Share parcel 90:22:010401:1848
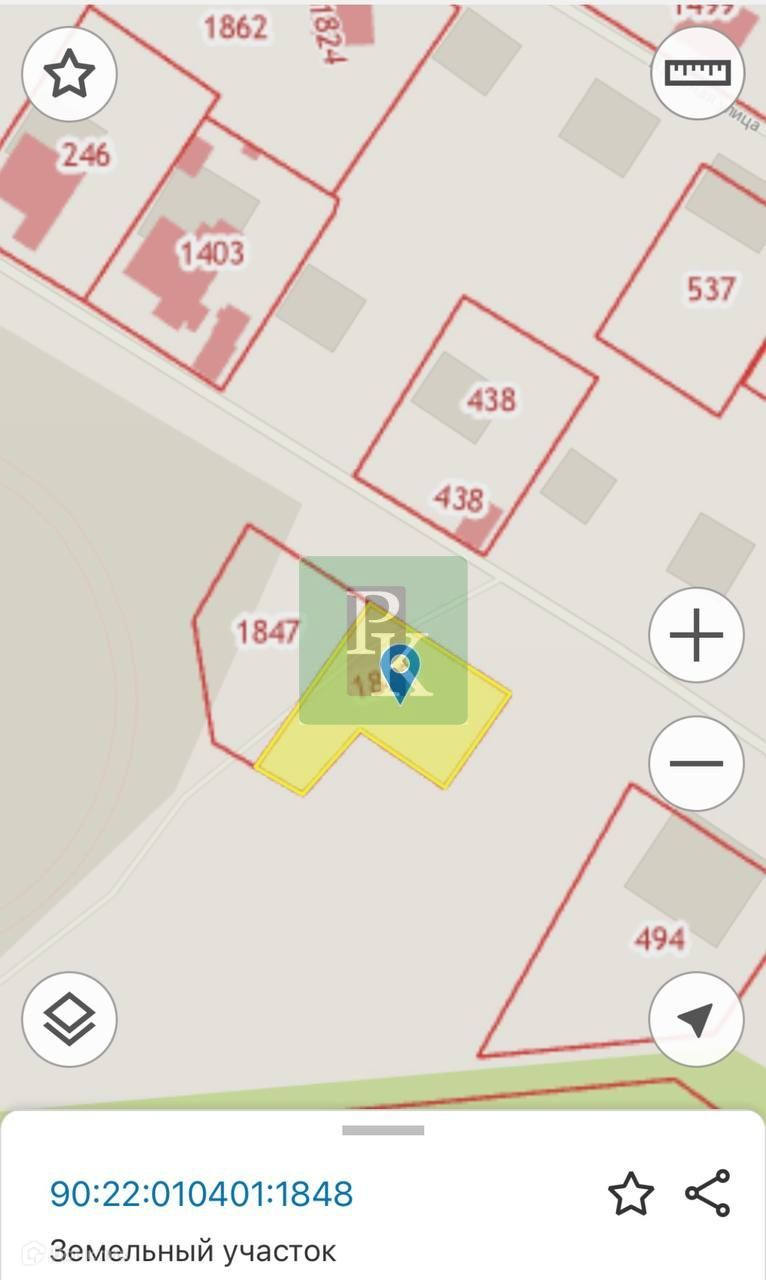Viewport: 766px width, 1280px height. [708, 1193]
